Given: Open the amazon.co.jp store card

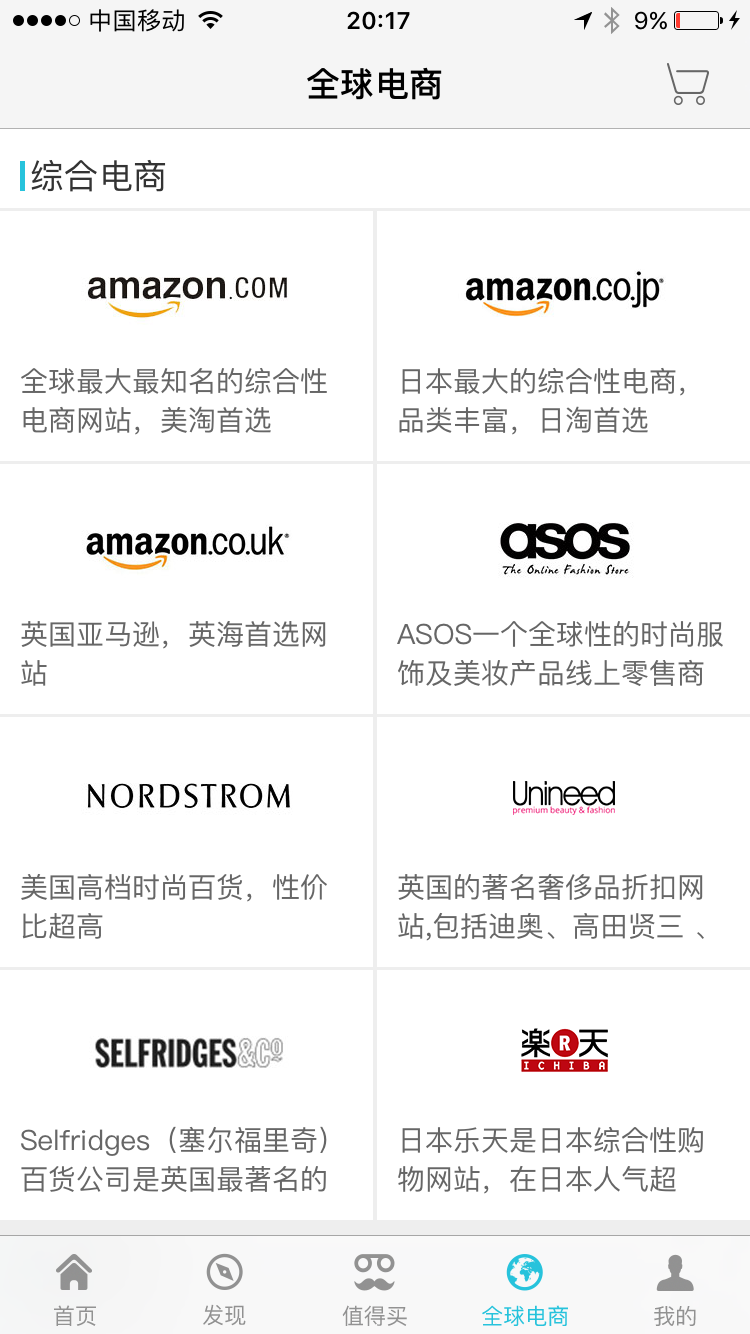Looking at the screenshot, I should (563, 336).
